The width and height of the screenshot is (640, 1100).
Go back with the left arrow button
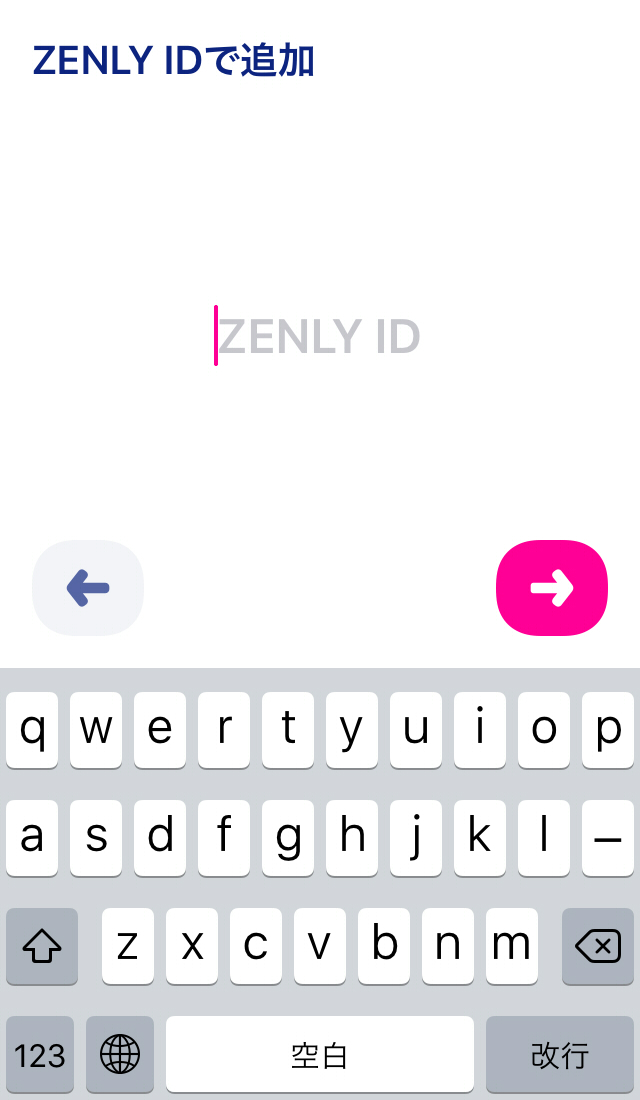coord(88,588)
